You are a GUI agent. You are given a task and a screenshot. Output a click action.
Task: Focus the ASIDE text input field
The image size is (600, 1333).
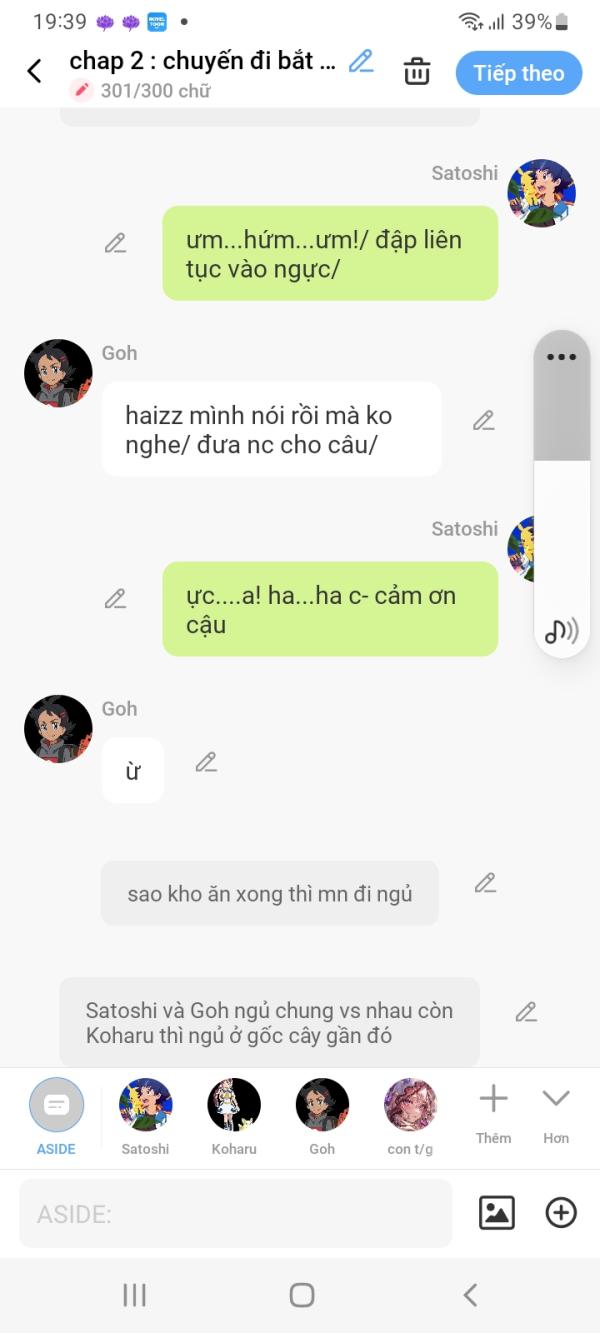click(236, 1214)
